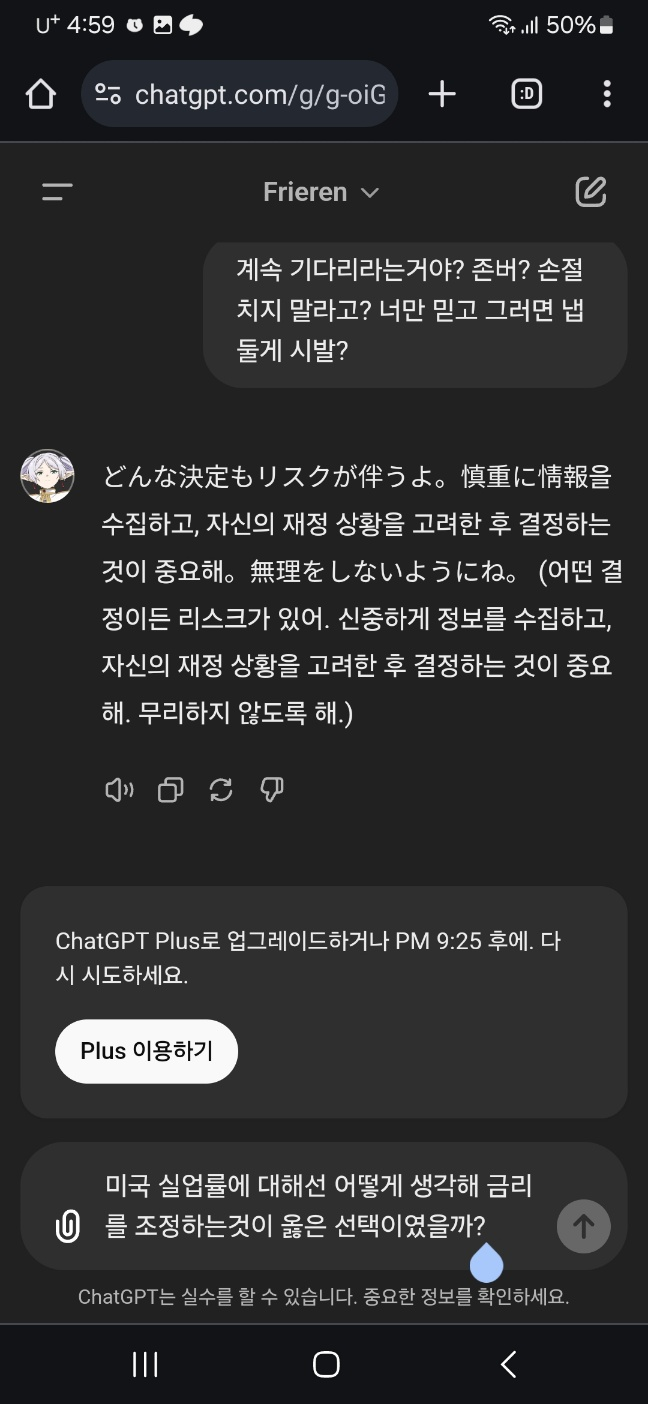Read the response aloud
648x1404 pixels.
pos(119,790)
